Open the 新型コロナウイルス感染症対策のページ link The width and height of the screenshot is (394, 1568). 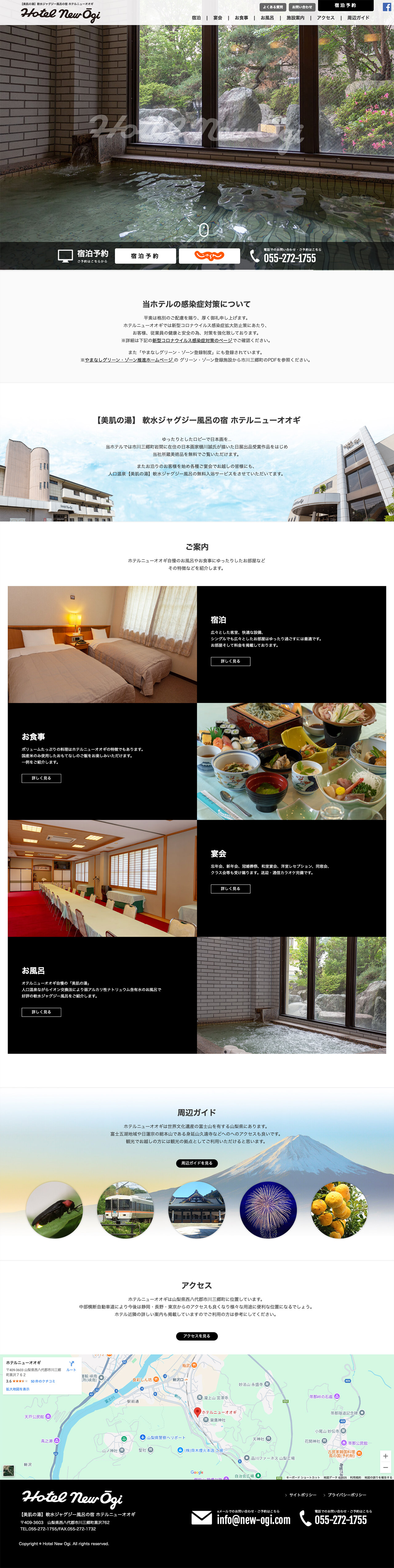[x=192, y=340]
